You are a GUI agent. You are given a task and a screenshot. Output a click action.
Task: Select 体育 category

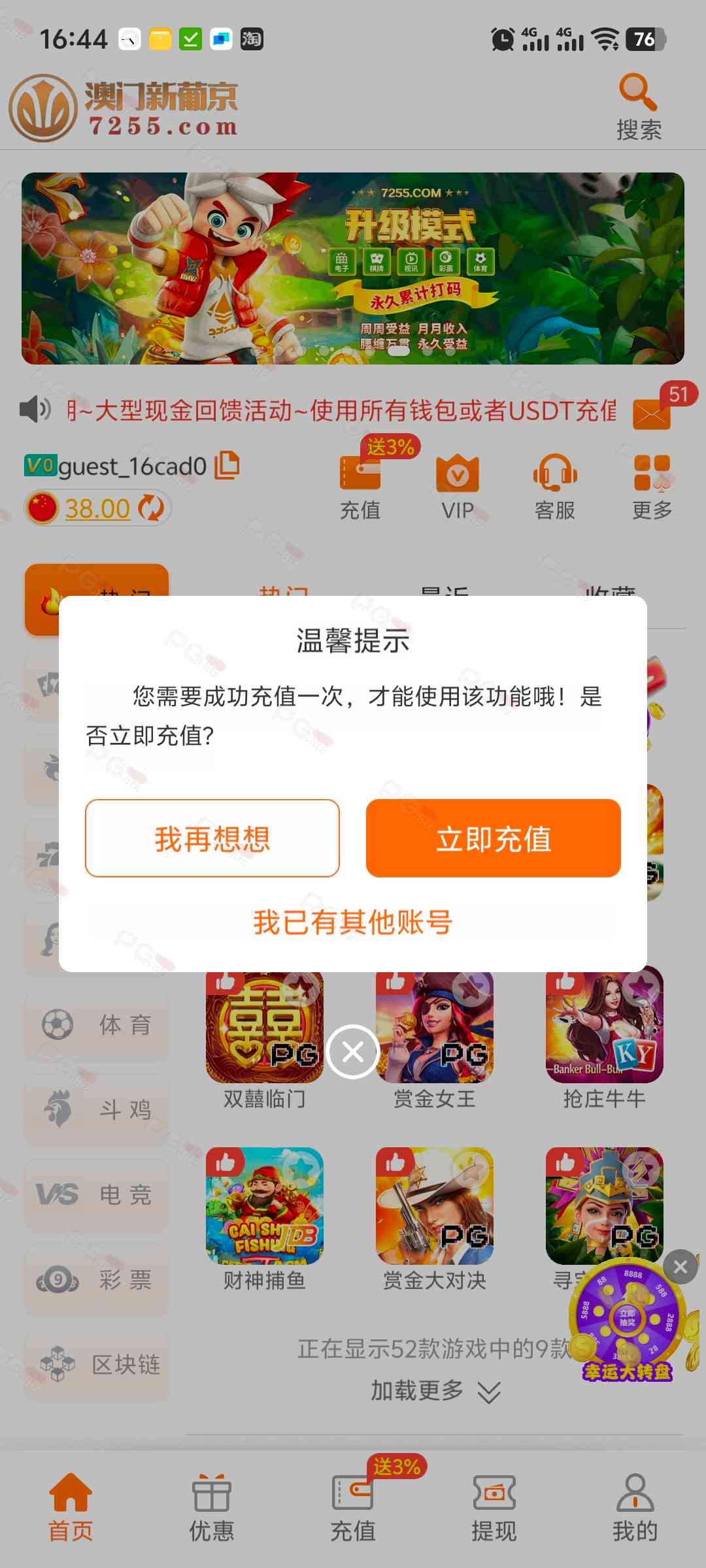[x=97, y=1024]
